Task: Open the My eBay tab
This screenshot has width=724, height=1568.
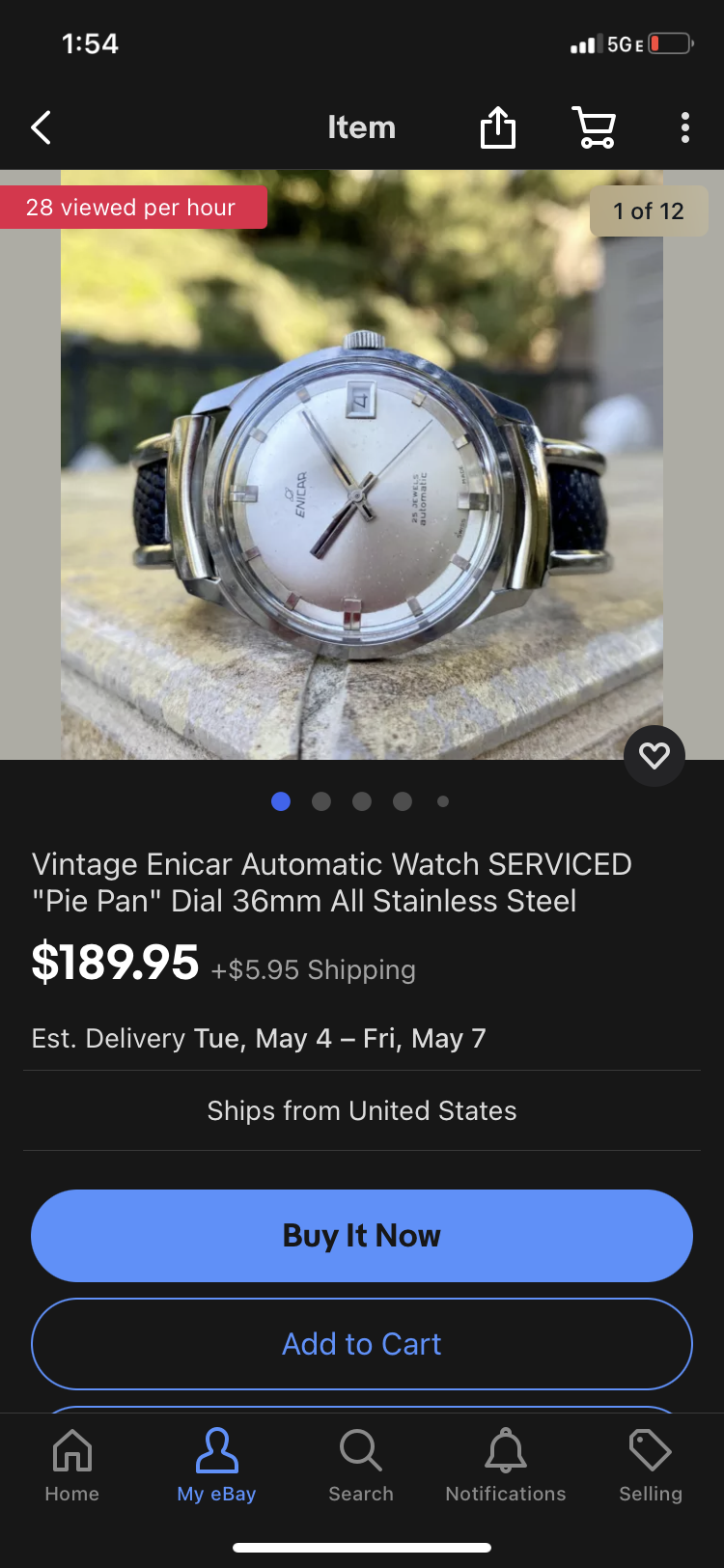Action: point(216,1466)
